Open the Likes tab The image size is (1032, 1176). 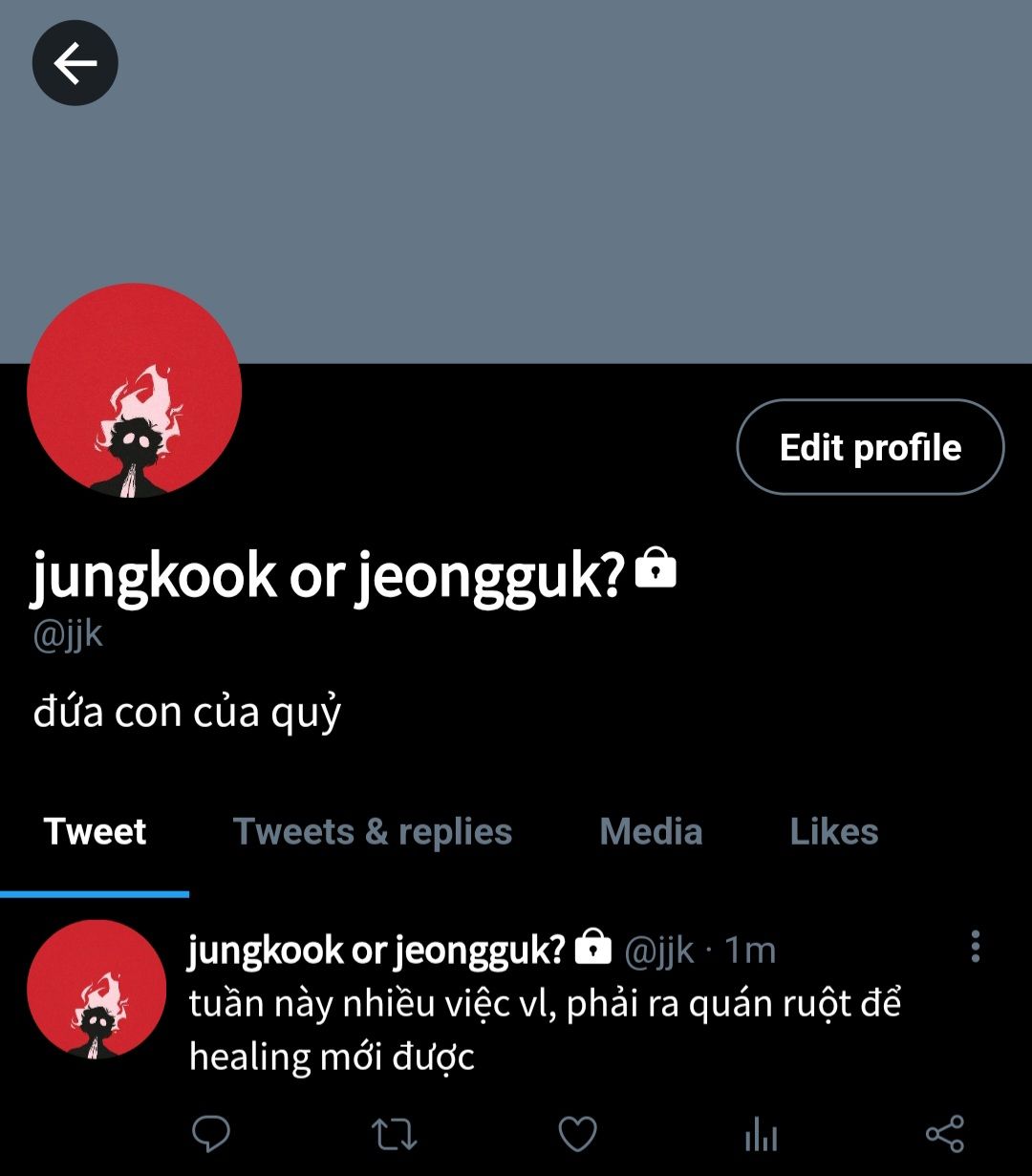[x=834, y=831]
